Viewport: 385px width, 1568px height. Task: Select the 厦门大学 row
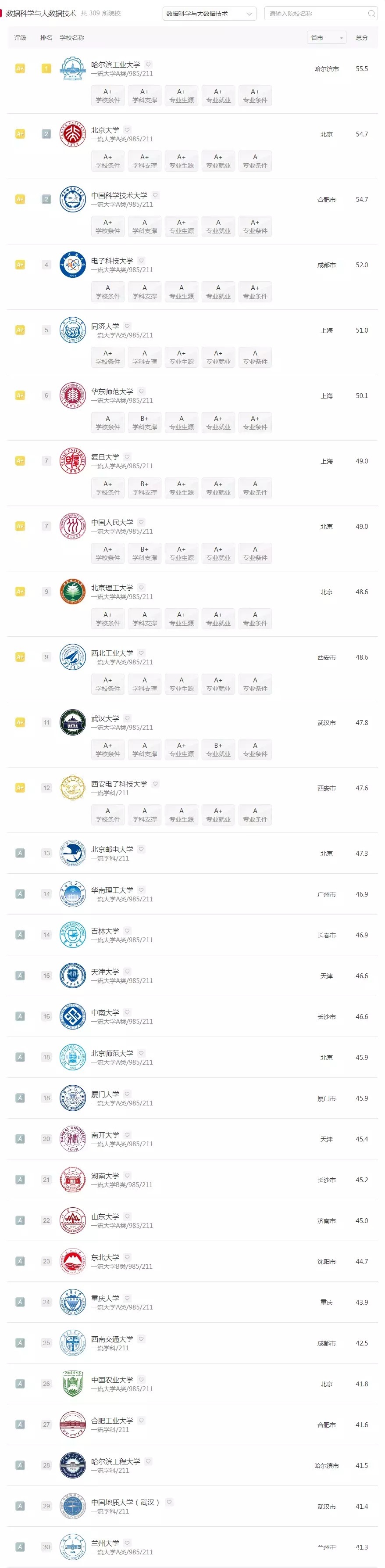[x=105, y=1094]
